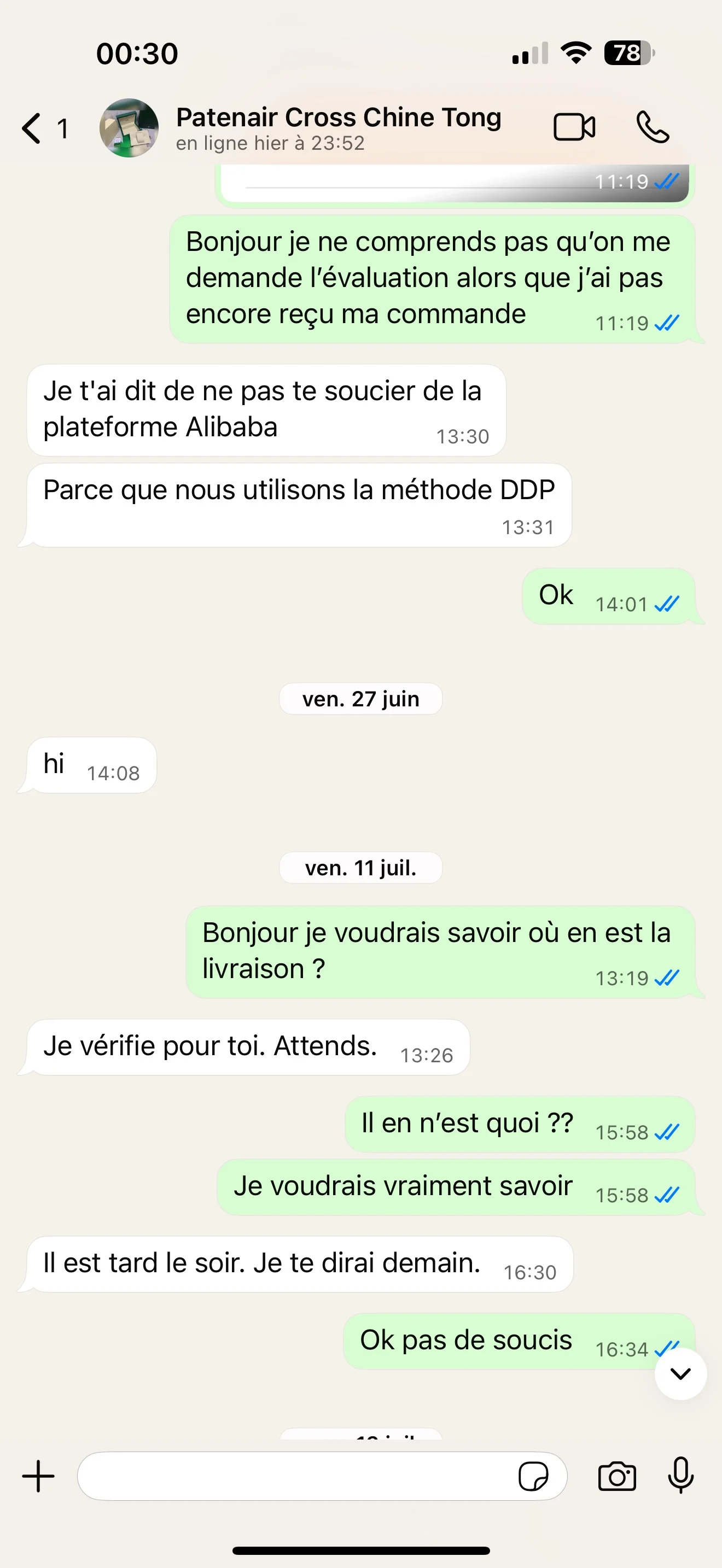Jump to the latest messages with down arrow
This screenshot has height=1568, width=722.
point(680,1374)
